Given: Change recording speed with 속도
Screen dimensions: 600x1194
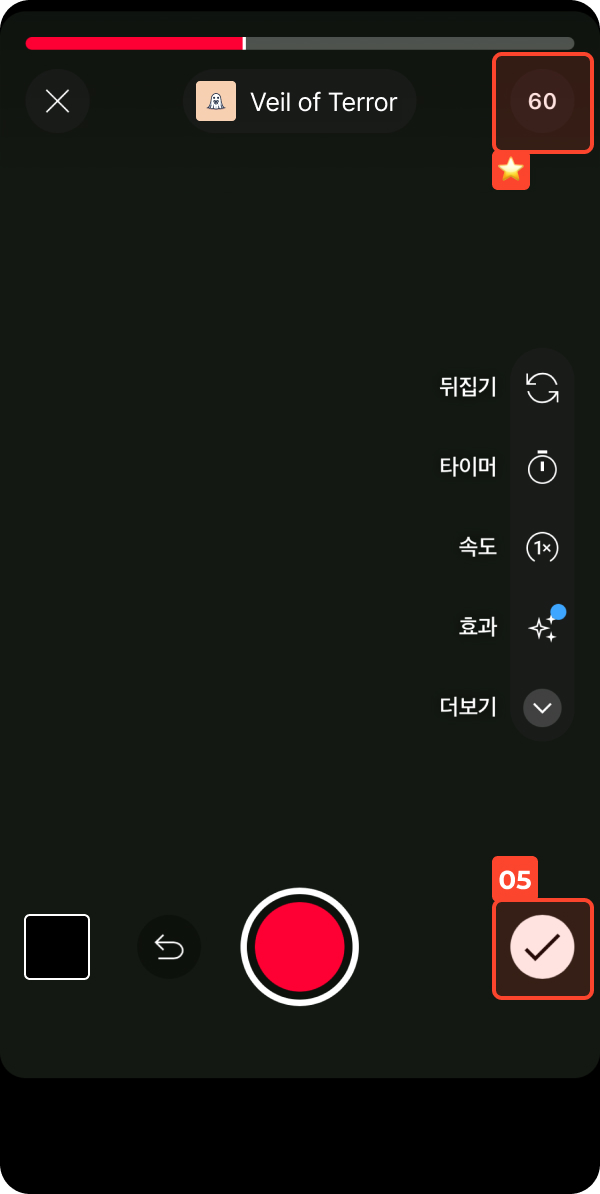Looking at the screenshot, I should point(542,547).
